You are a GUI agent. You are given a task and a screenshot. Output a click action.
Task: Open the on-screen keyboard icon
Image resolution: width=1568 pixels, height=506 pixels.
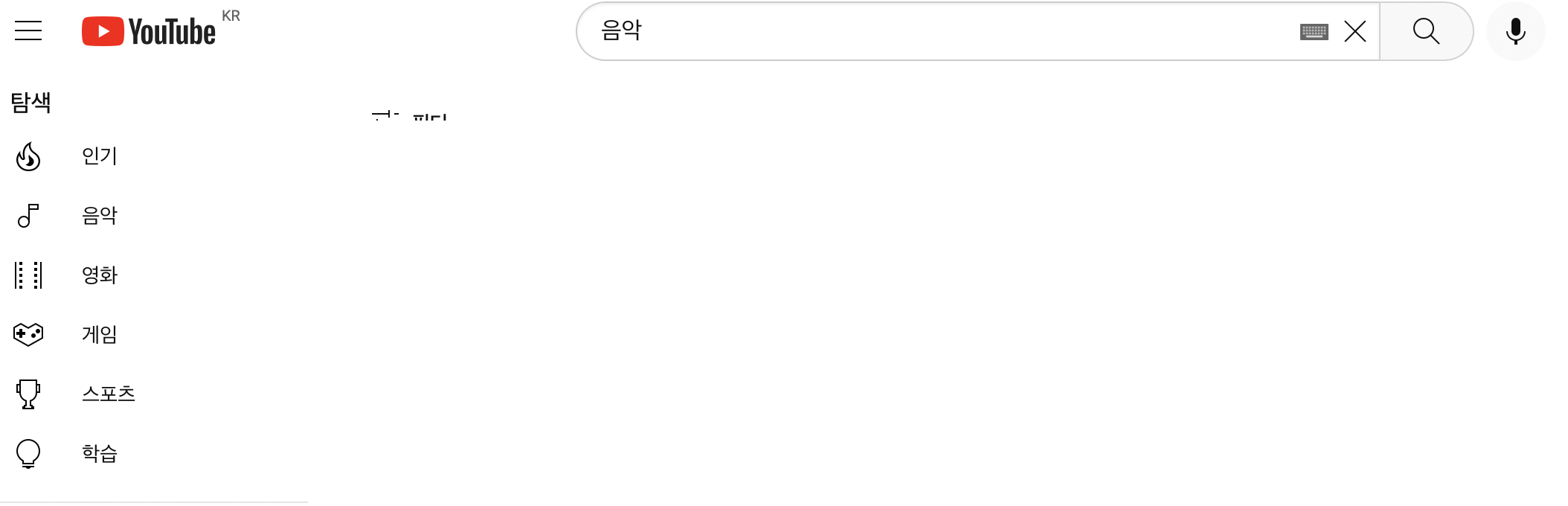1314,31
